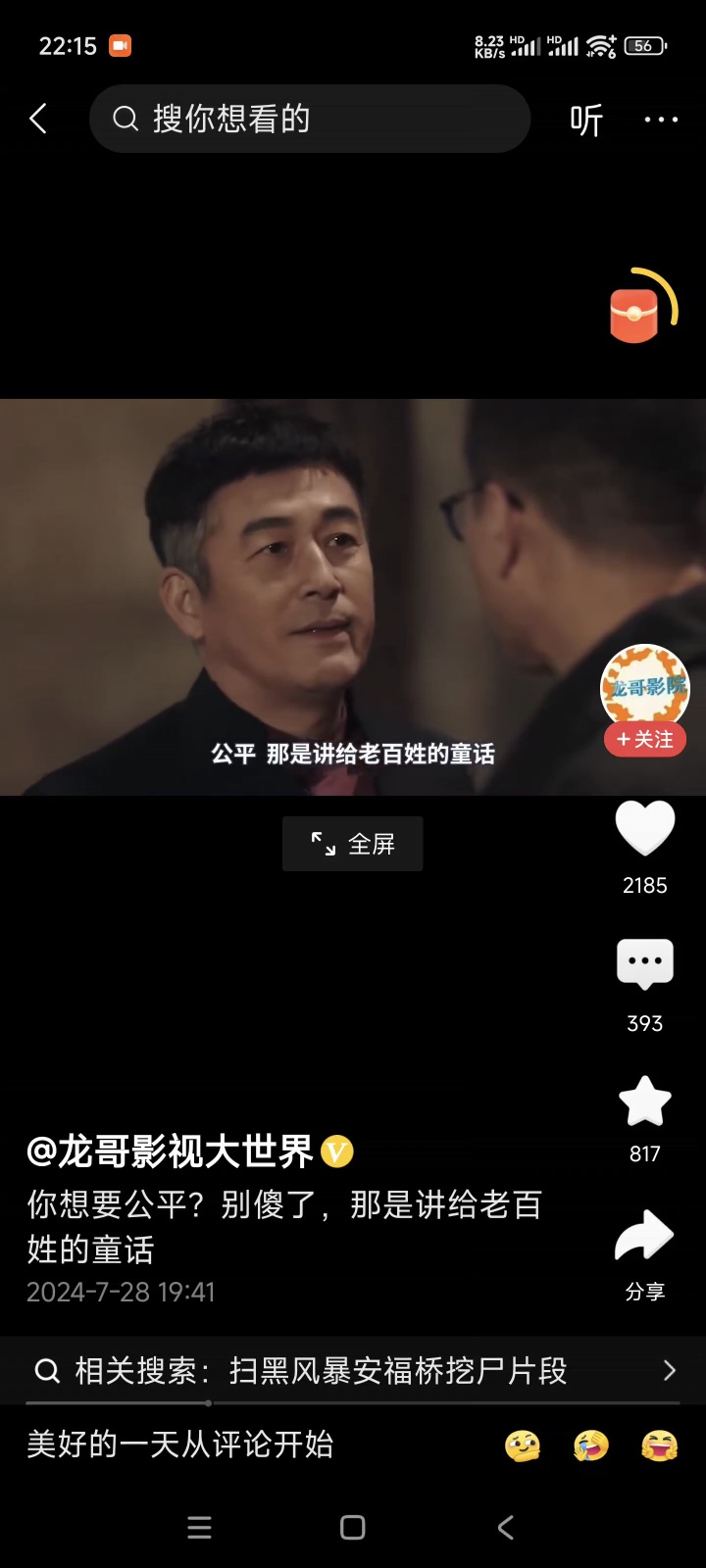Open the system recent apps menu
This screenshot has width=706, height=1568.
(x=199, y=1527)
